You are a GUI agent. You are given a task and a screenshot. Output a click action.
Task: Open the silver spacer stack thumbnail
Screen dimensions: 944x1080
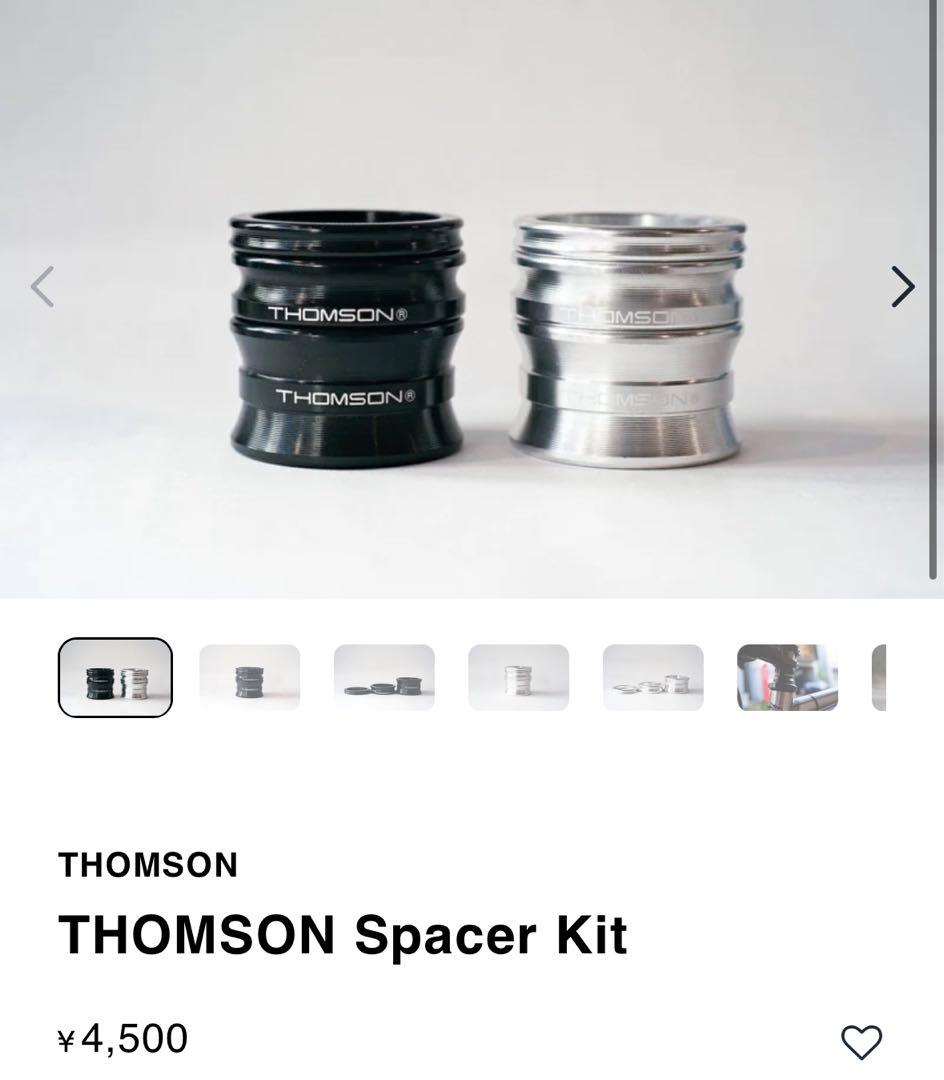pyautogui.click(x=518, y=677)
